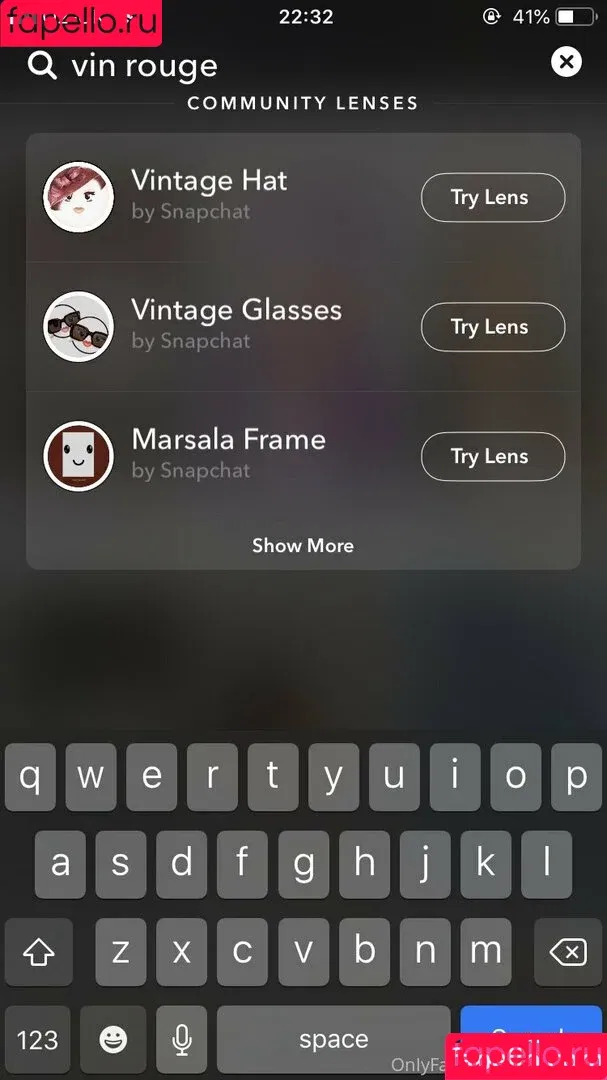Open the Vintage Hat lens result
The width and height of the screenshot is (607, 1080).
(x=209, y=195)
